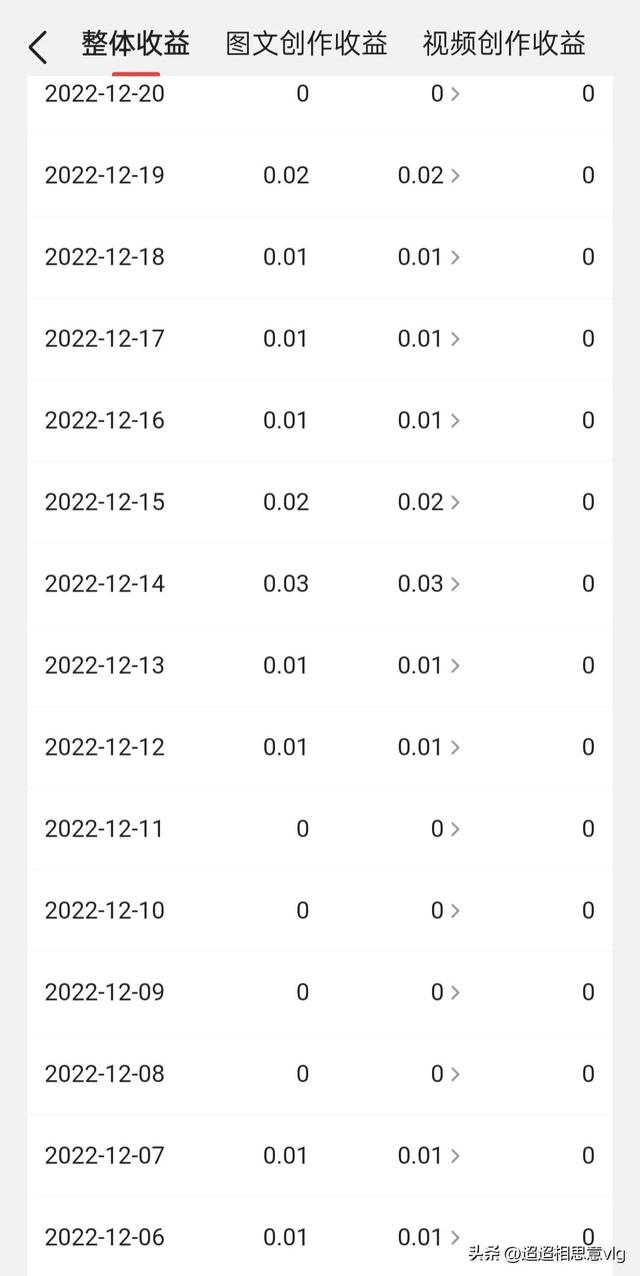Open 图文 earnings detail for 2022-12-20
Image resolution: width=640 pixels, height=1276 pixels.
[x=445, y=94]
